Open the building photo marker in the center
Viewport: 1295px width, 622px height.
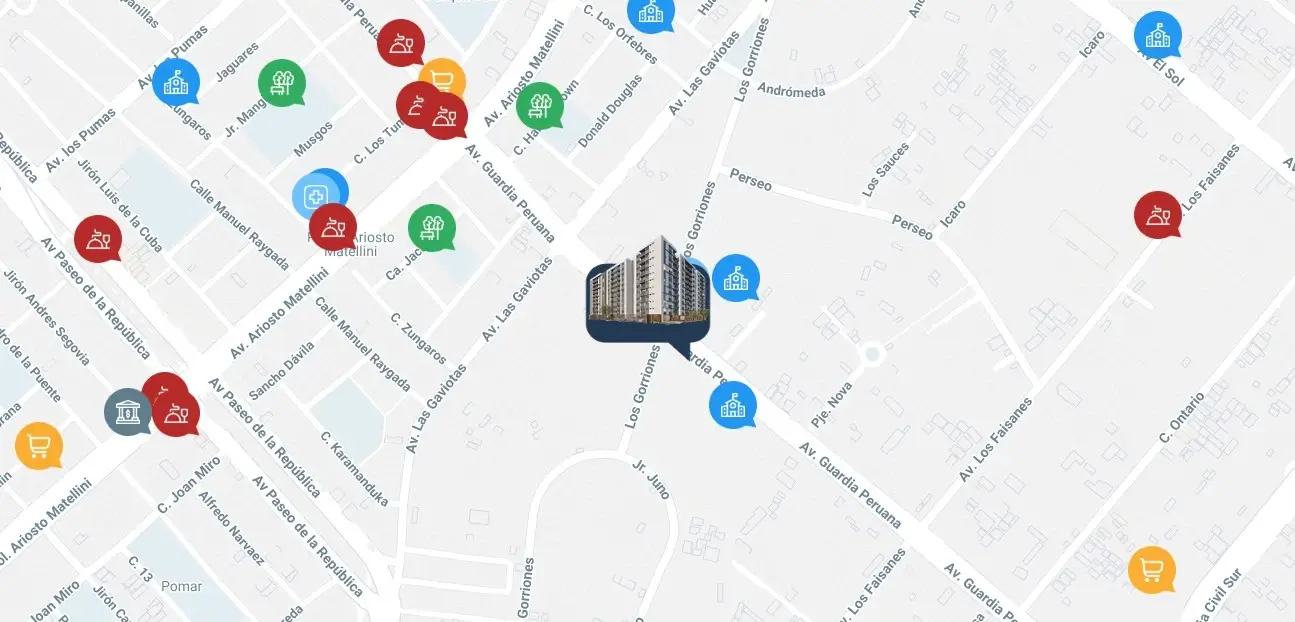[x=648, y=292]
